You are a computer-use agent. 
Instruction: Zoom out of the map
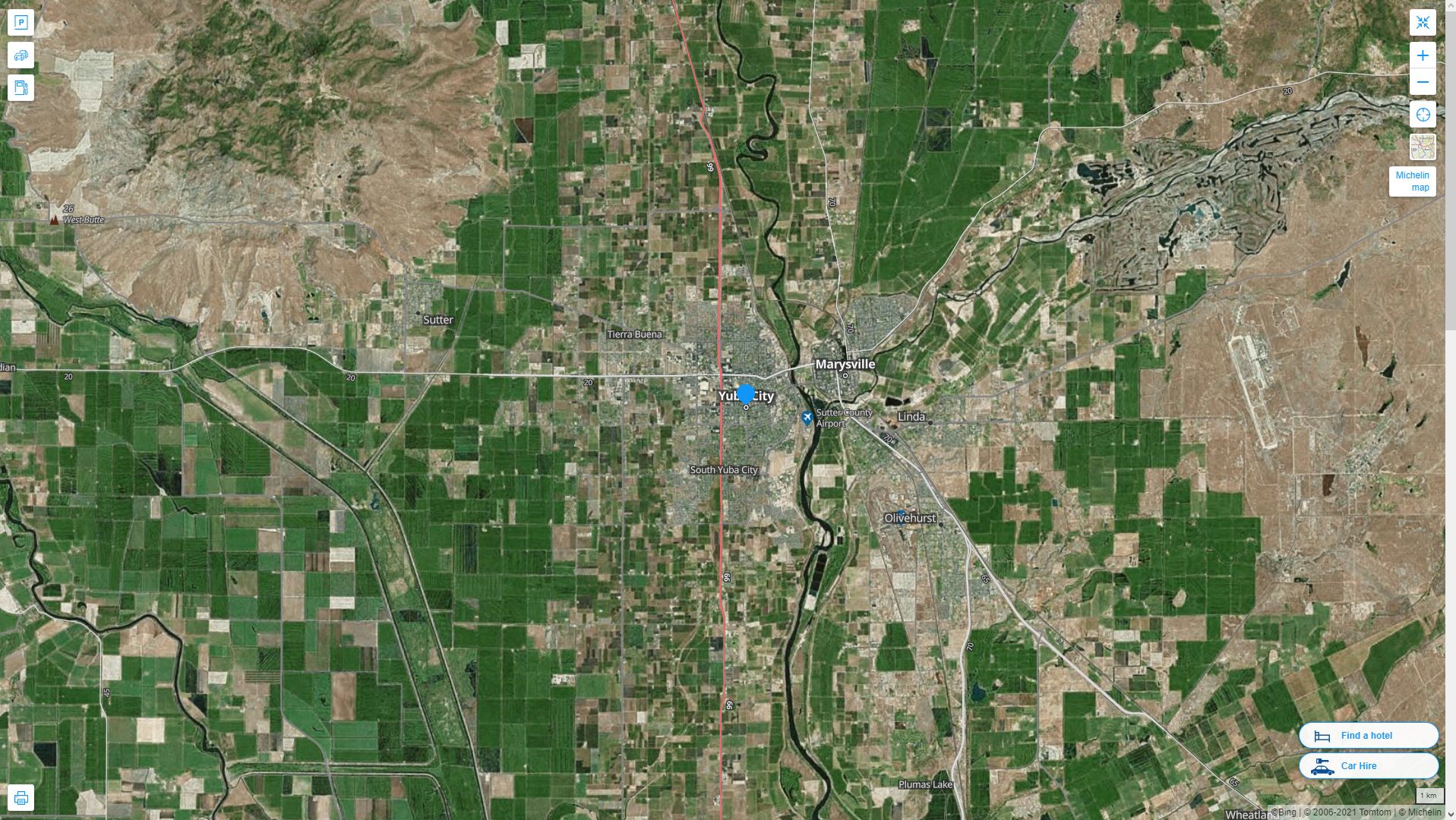point(1423,82)
